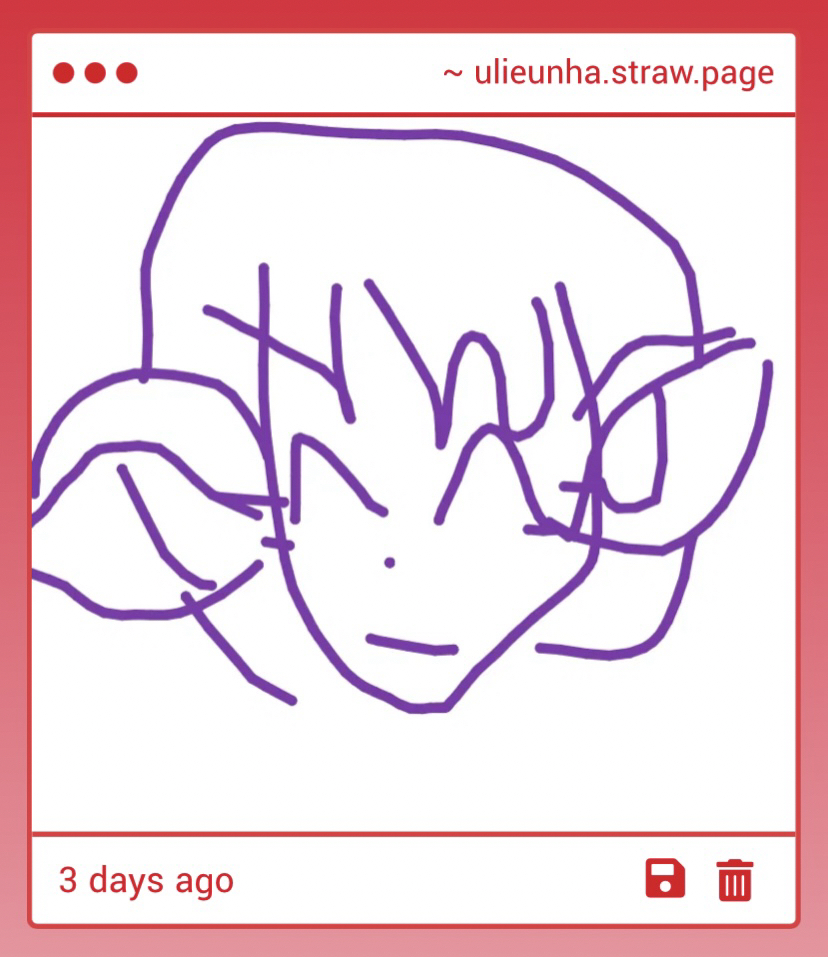Delete this drawing with the trash icon
This screenshot has width=828, height=957.
[x=735, y=880]
